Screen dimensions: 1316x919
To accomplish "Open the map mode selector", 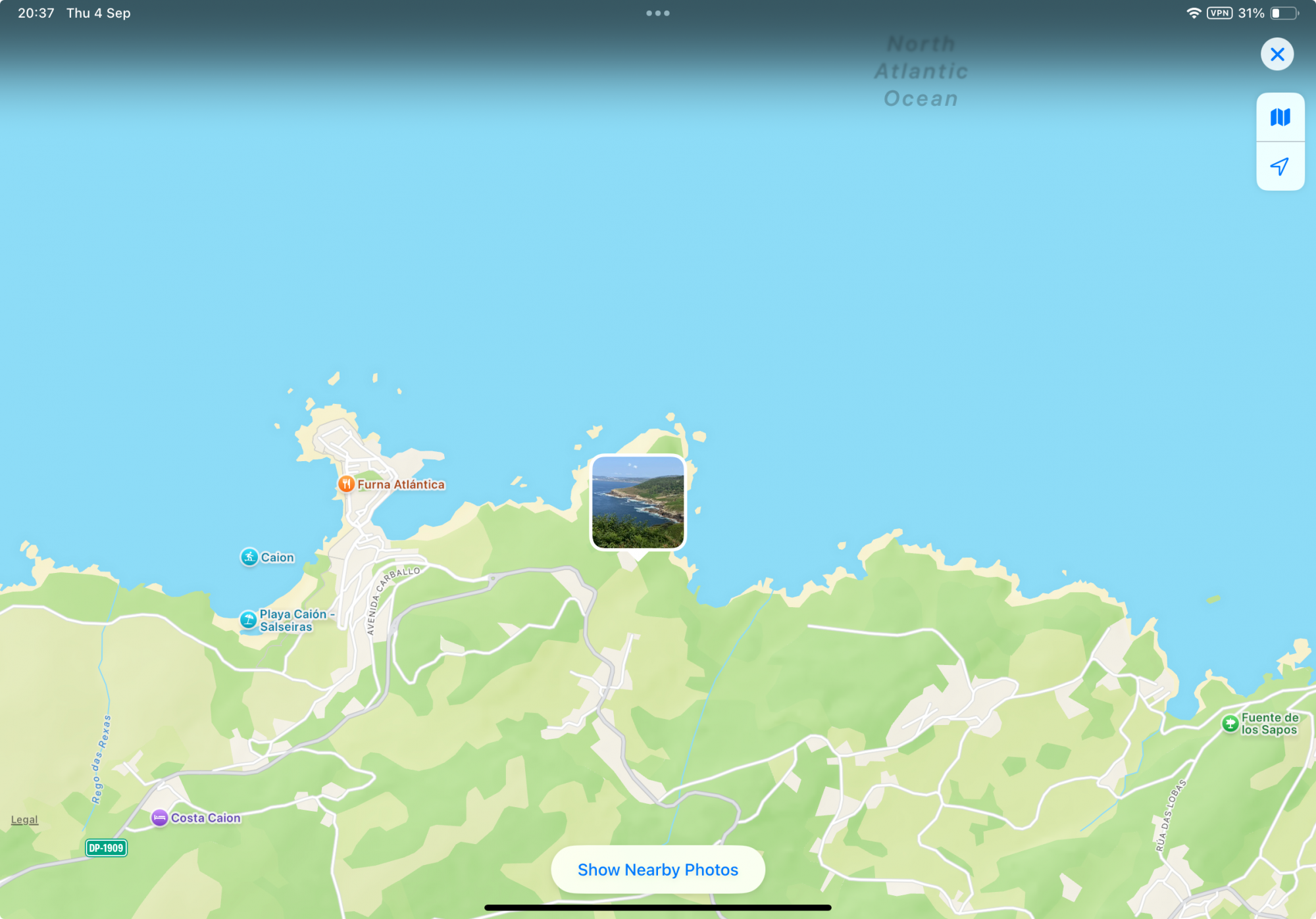I will click(x=1280, y=118).
